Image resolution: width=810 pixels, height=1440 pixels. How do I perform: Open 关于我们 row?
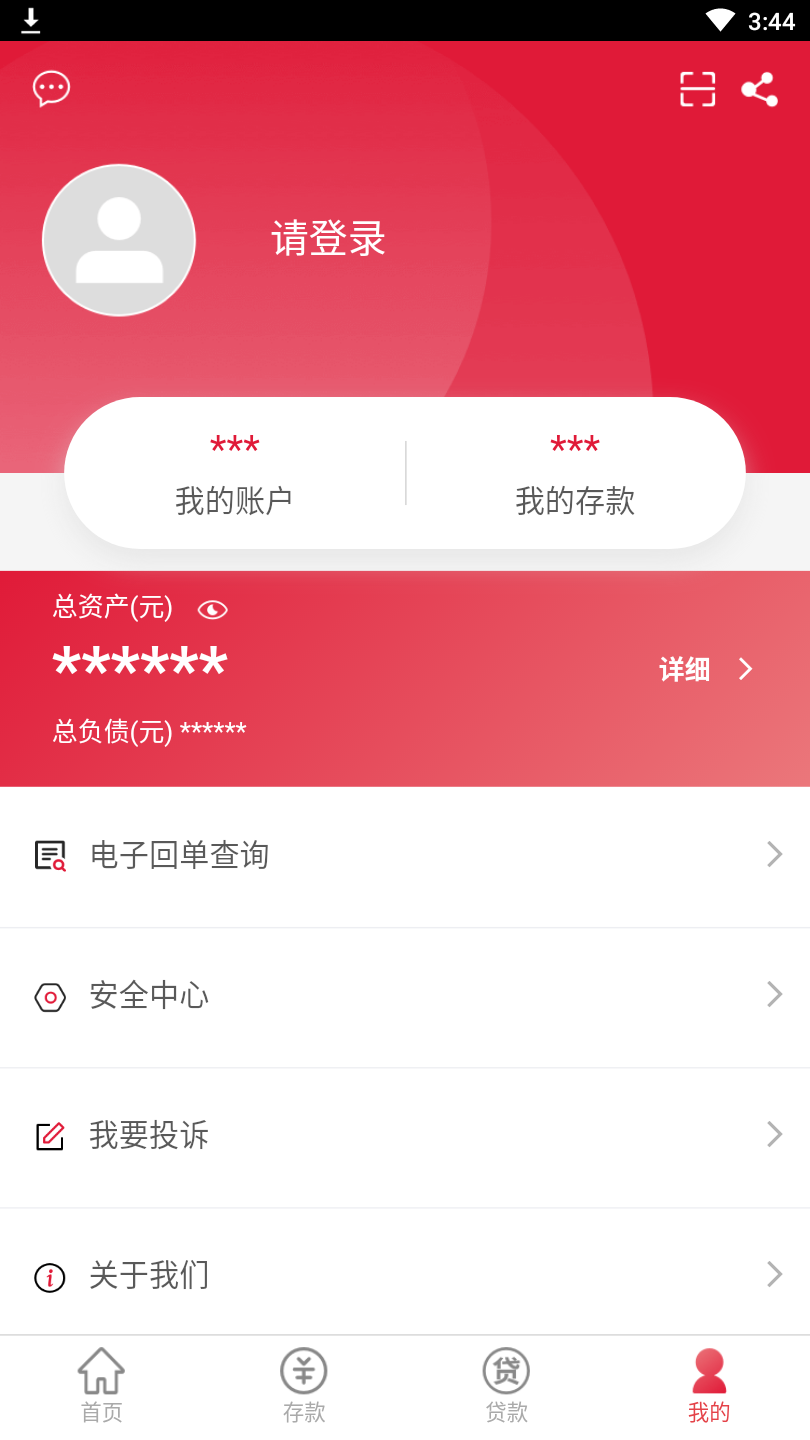point(405,1276)
